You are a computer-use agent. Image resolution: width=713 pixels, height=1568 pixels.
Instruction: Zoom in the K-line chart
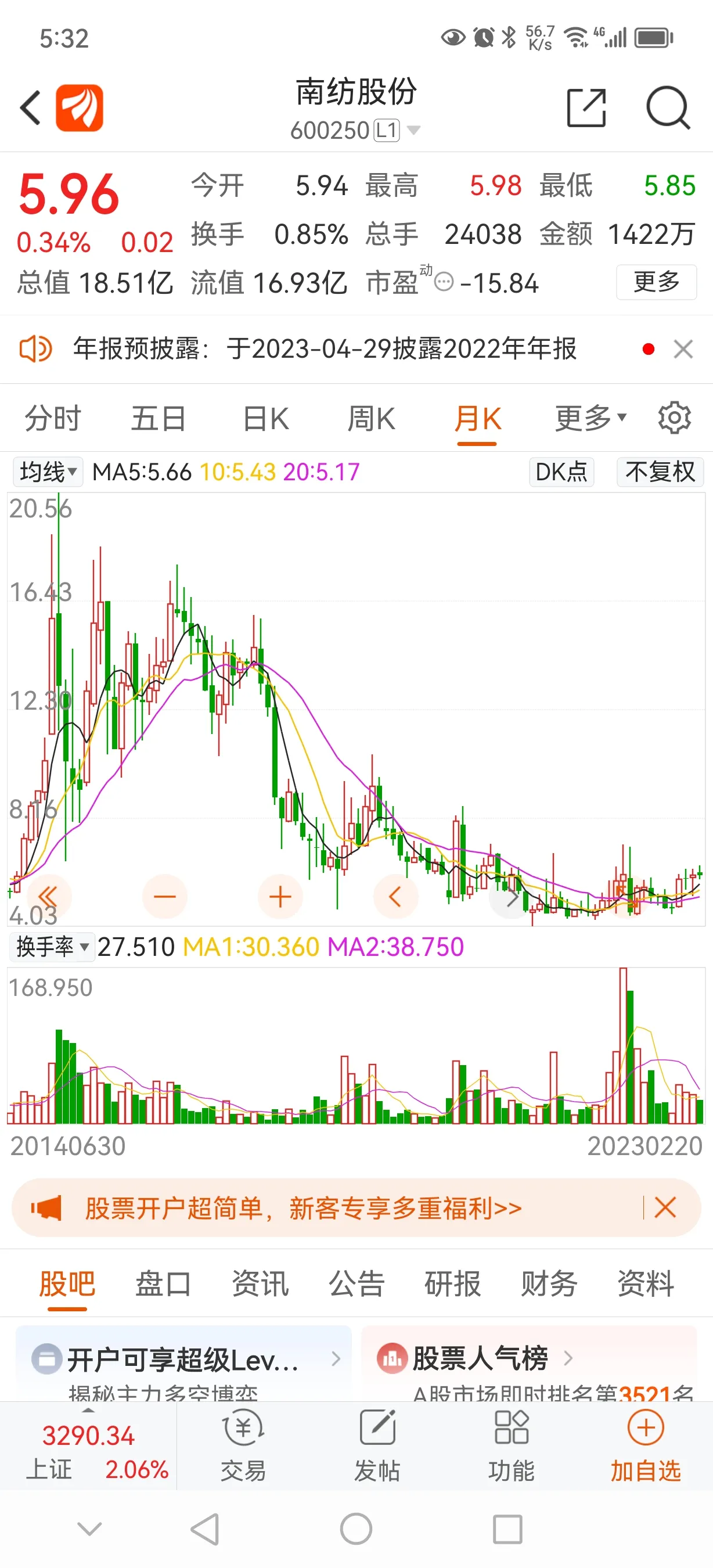[x=280, y=897]
